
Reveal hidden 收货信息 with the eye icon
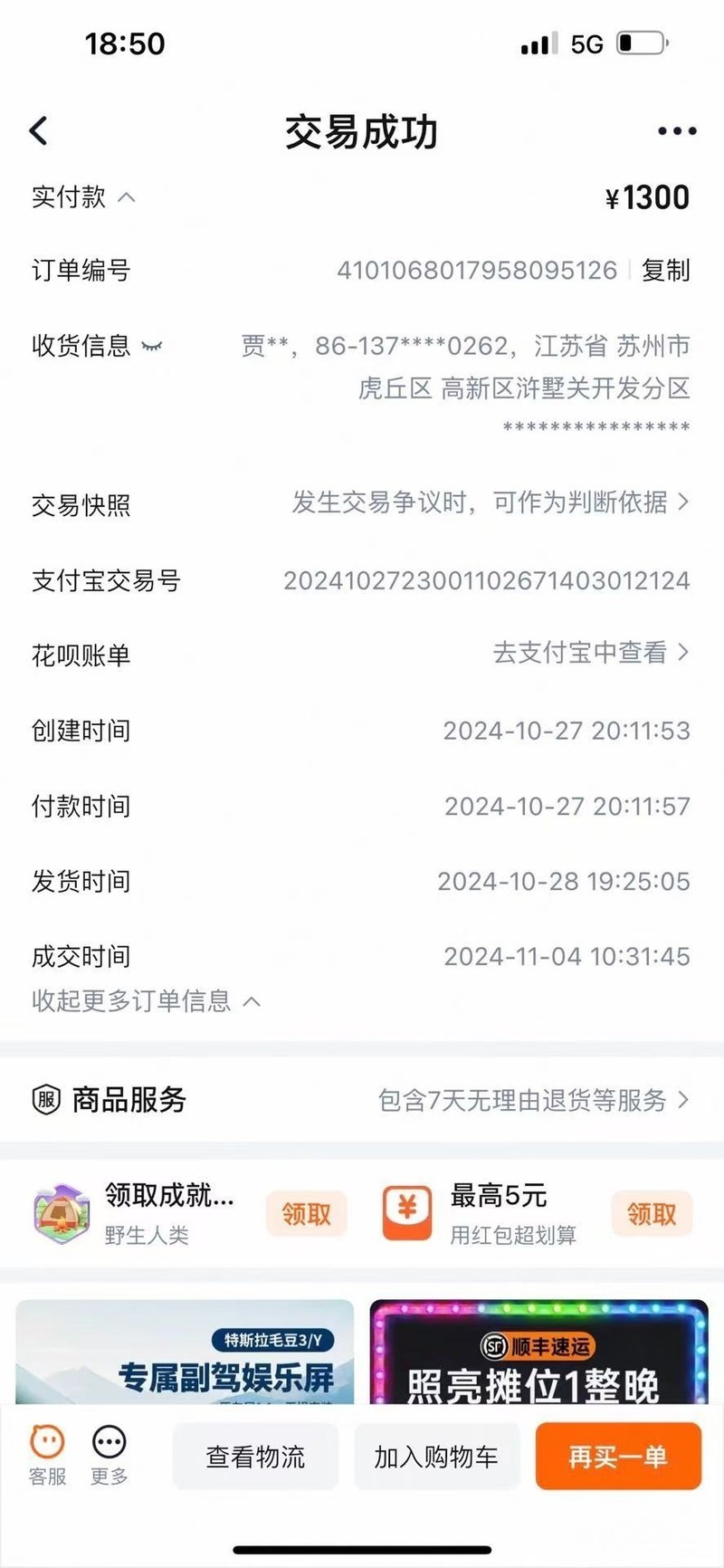pyautogui.click(x=152, y=346)
